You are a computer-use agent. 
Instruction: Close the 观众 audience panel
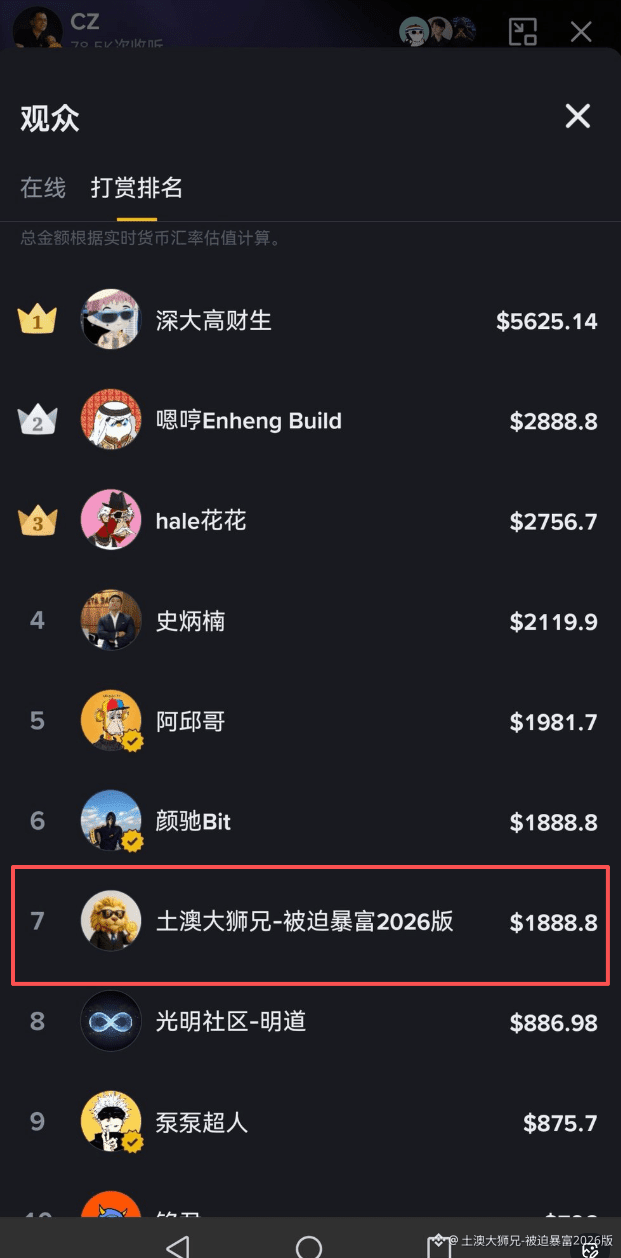click(578, 117)
